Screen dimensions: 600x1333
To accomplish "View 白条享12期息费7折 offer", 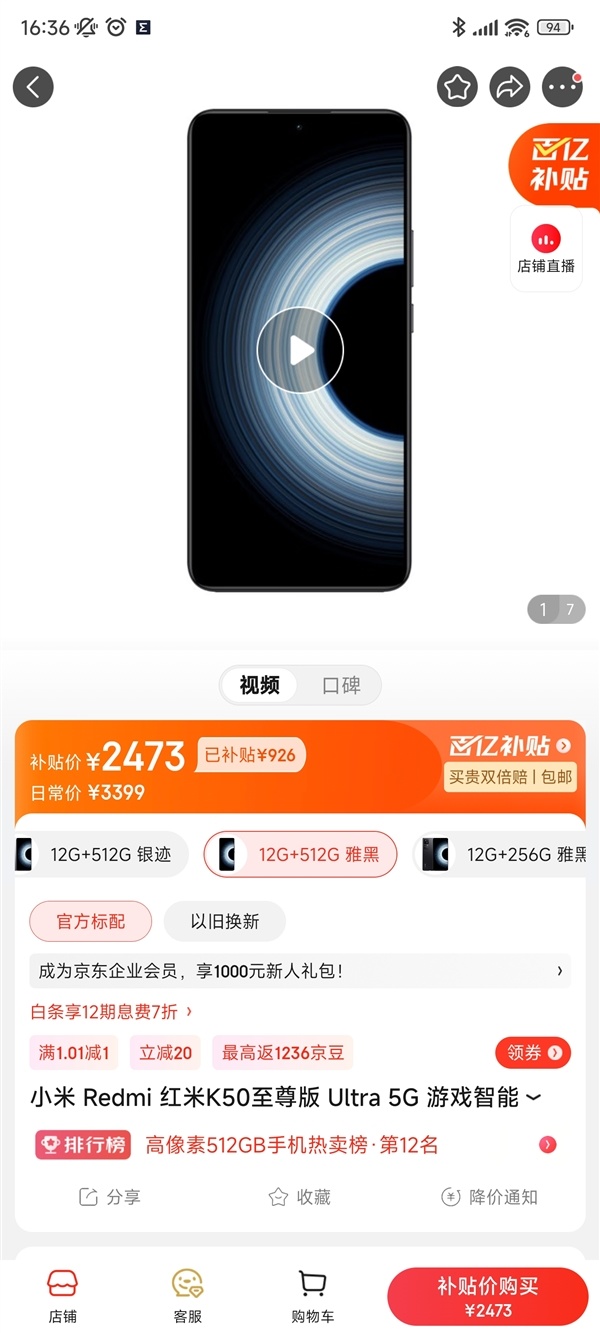I will point(111,1012).
